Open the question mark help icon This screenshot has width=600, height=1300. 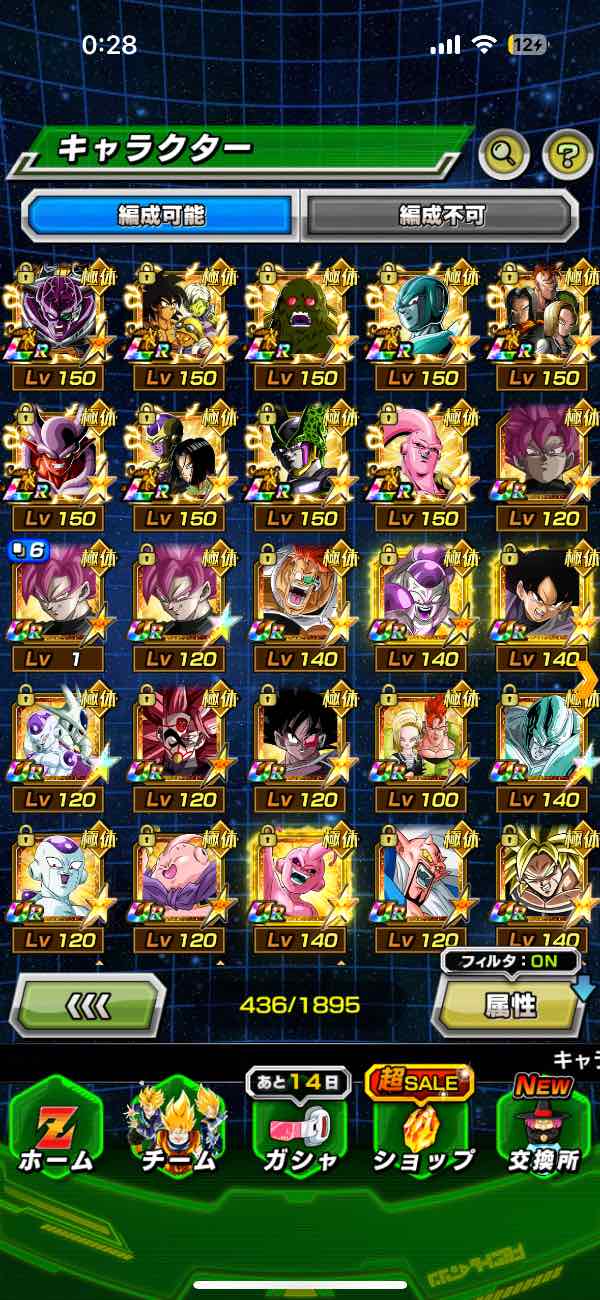point(567,153)
